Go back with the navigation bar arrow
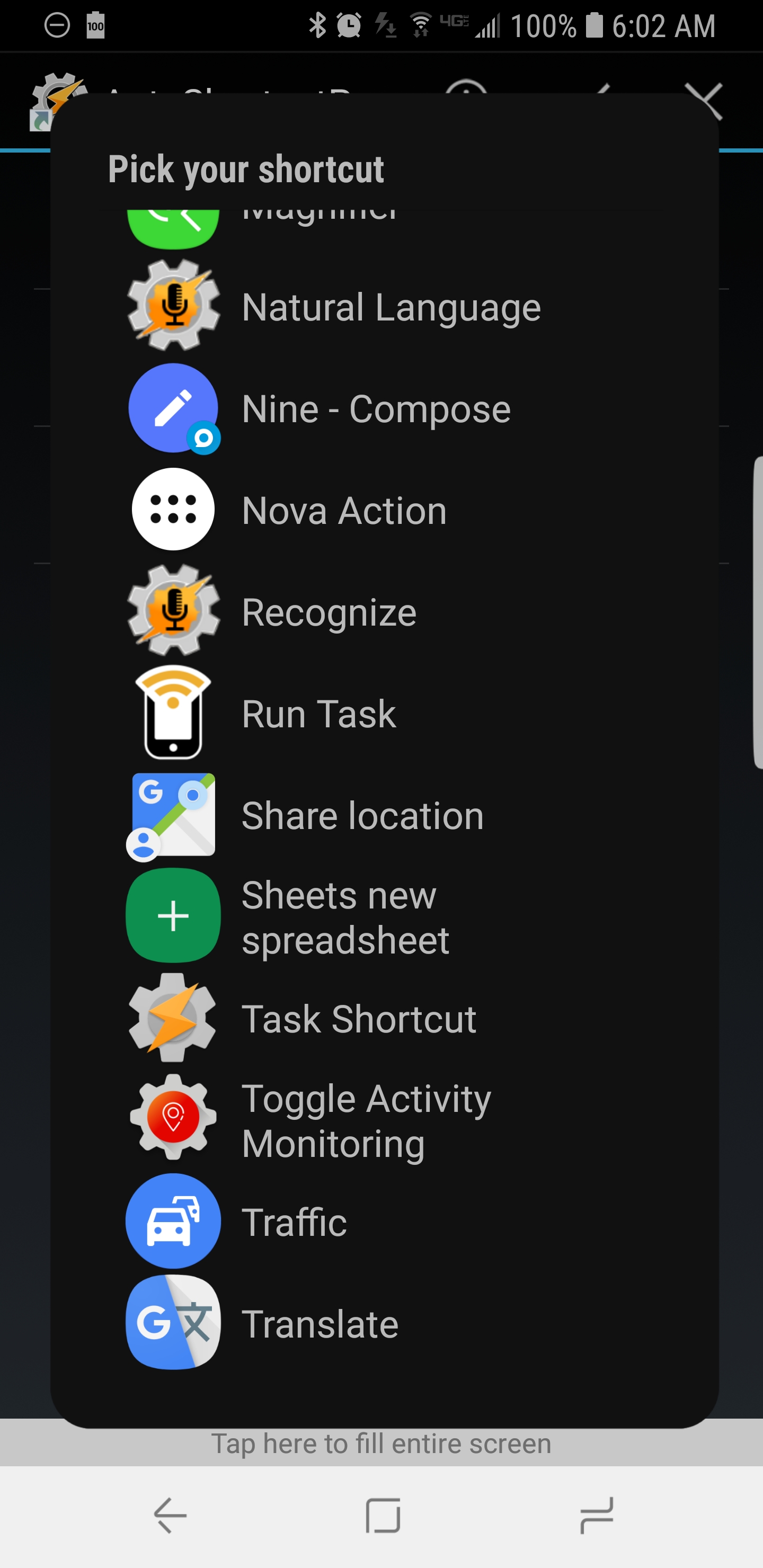The width and height of the screenshot is (763, 1568). coord(170,1514)
